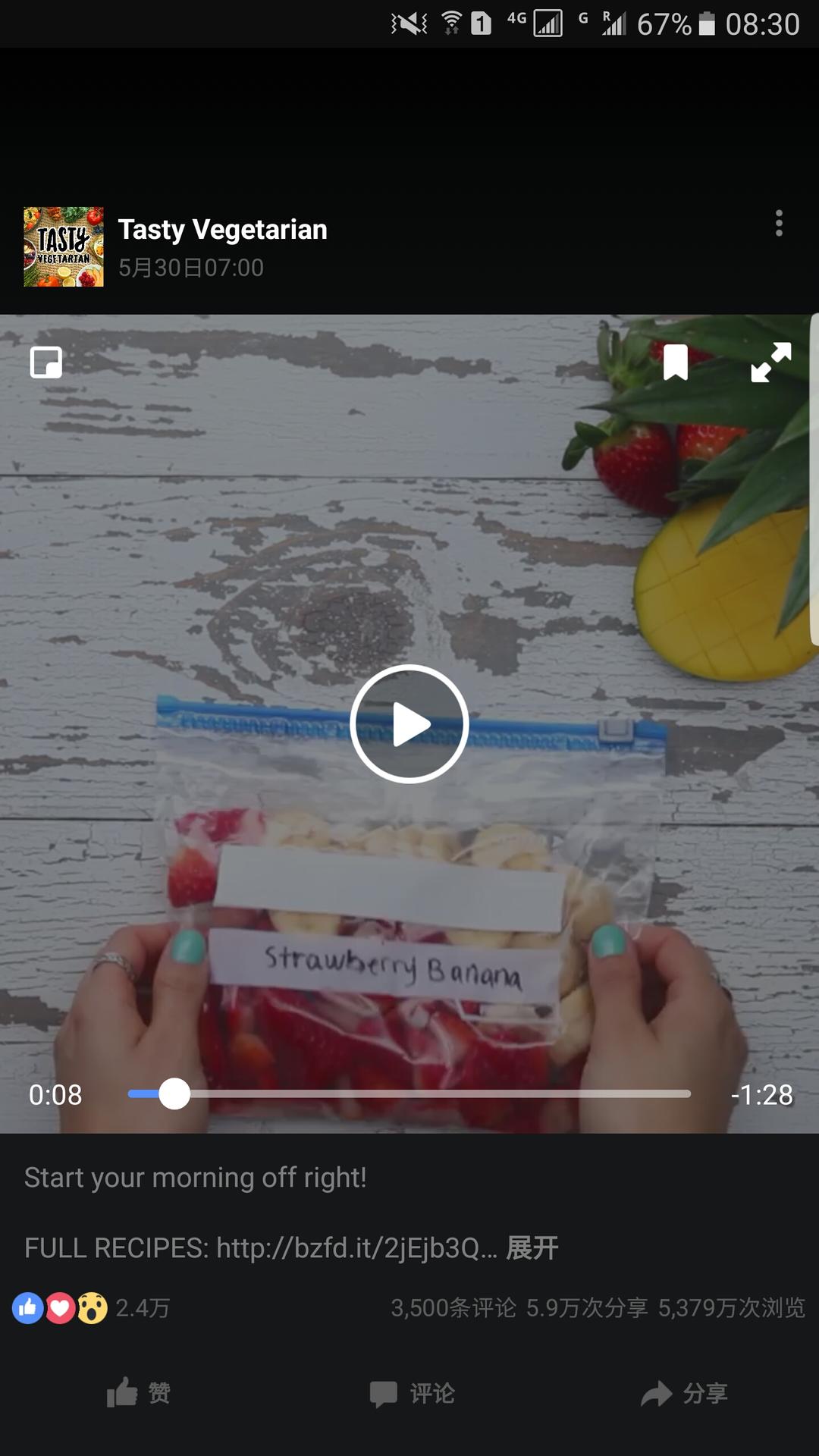Play the smoothie video
This screenshot has height=1456, width=819.
tap(409, 723)
